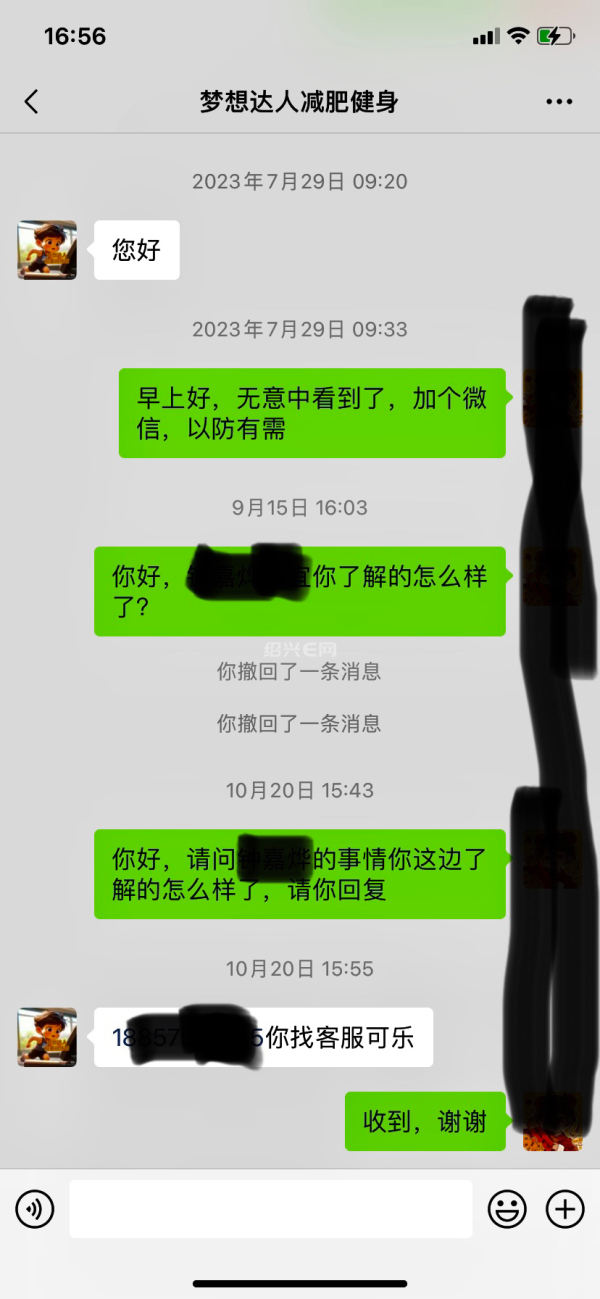The width and height of the screenshot is (600, 1299).
Task: Go back to the chat list
Action: click(x=31, y=101)
